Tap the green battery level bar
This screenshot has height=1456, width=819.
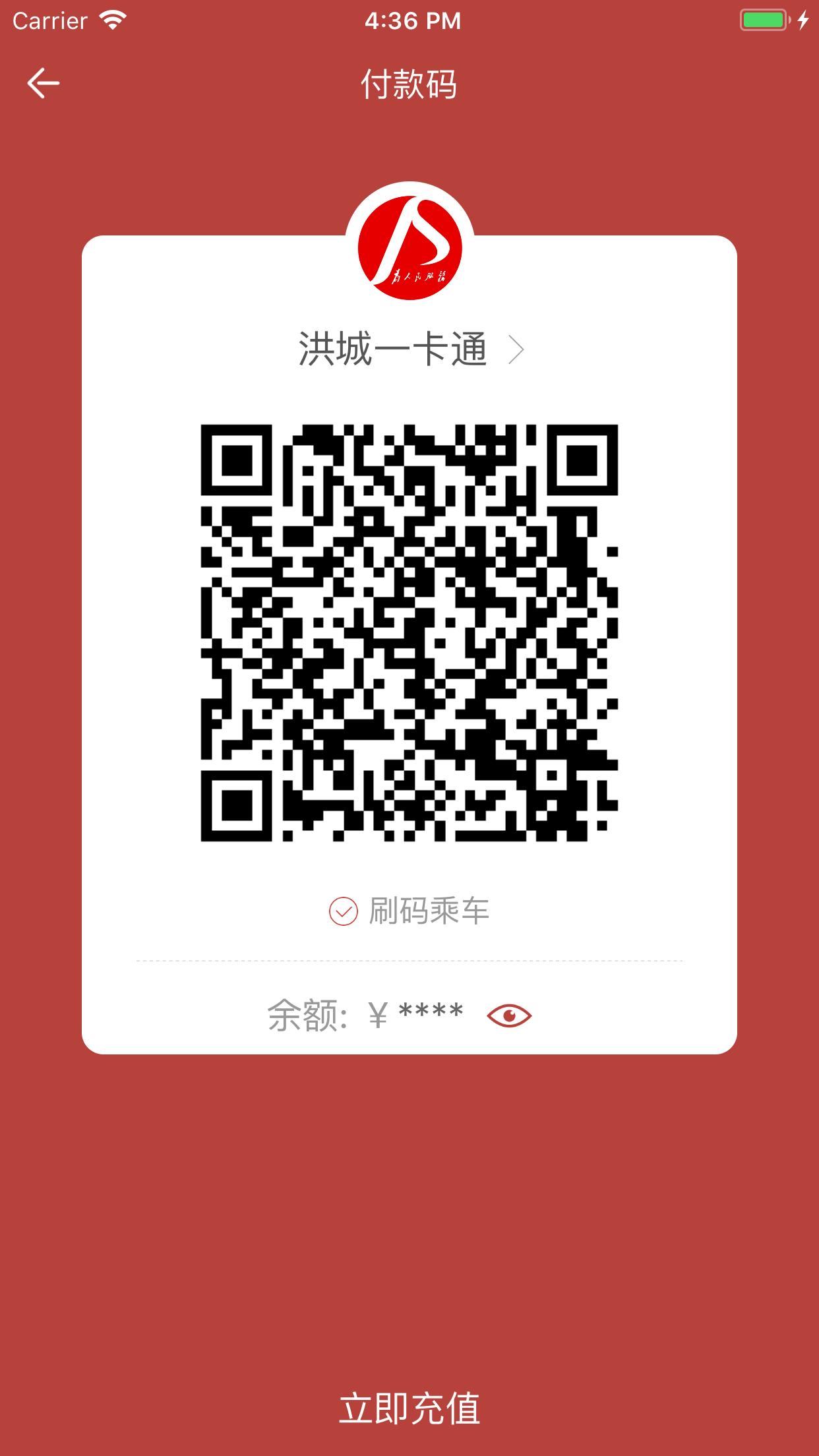(x=764, y=20)
